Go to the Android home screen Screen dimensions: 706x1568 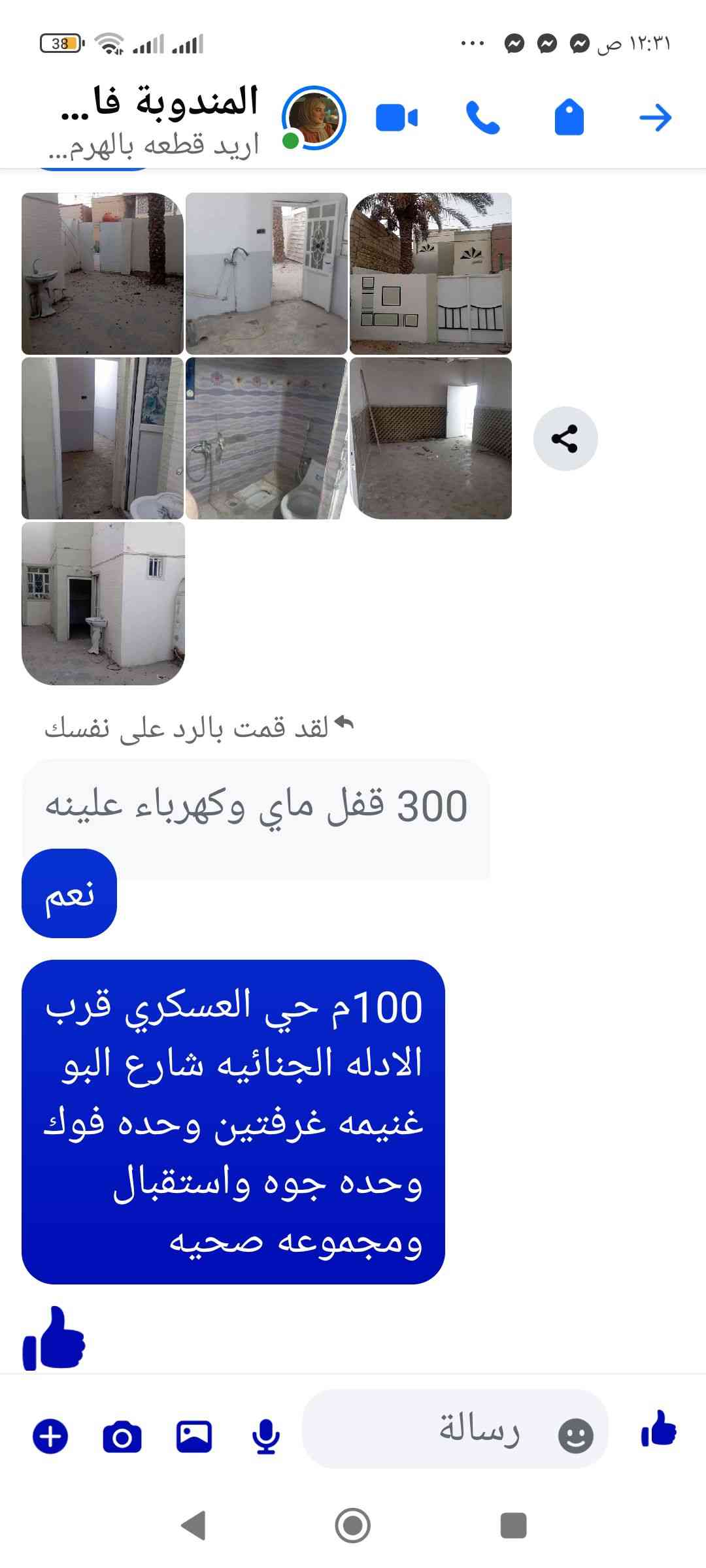(x=353, y=1526)
